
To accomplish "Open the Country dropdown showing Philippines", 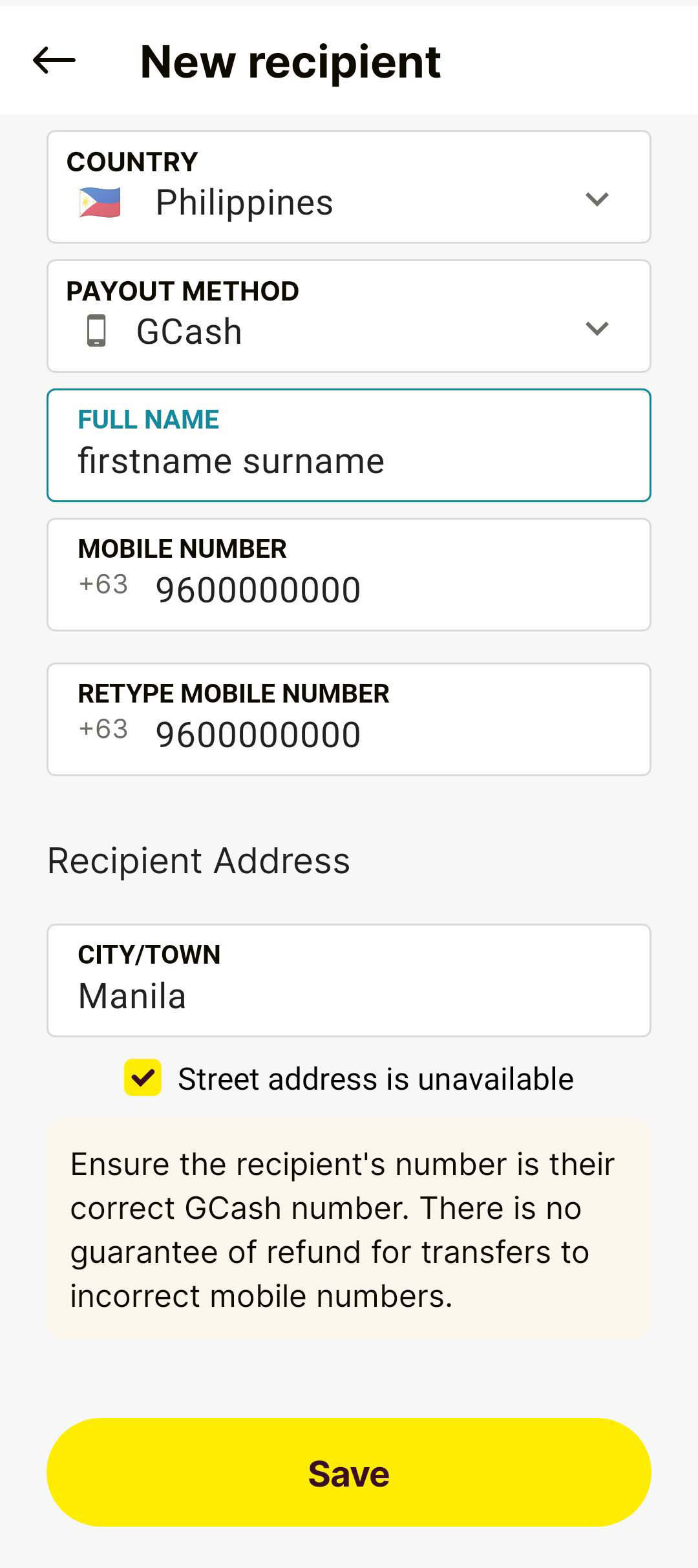I will coord(348,187).
